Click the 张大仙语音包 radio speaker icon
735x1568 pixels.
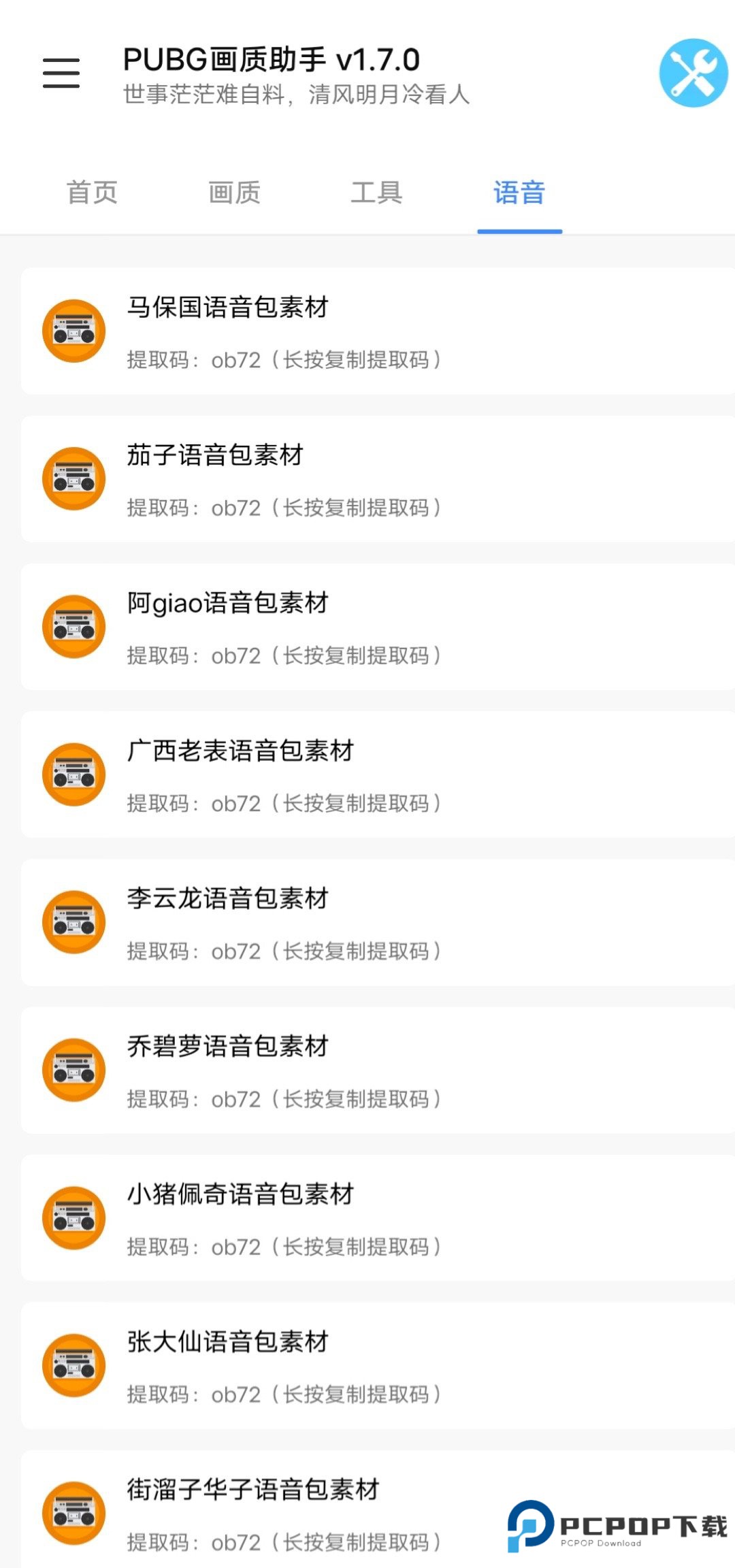tap(74, 1367)
